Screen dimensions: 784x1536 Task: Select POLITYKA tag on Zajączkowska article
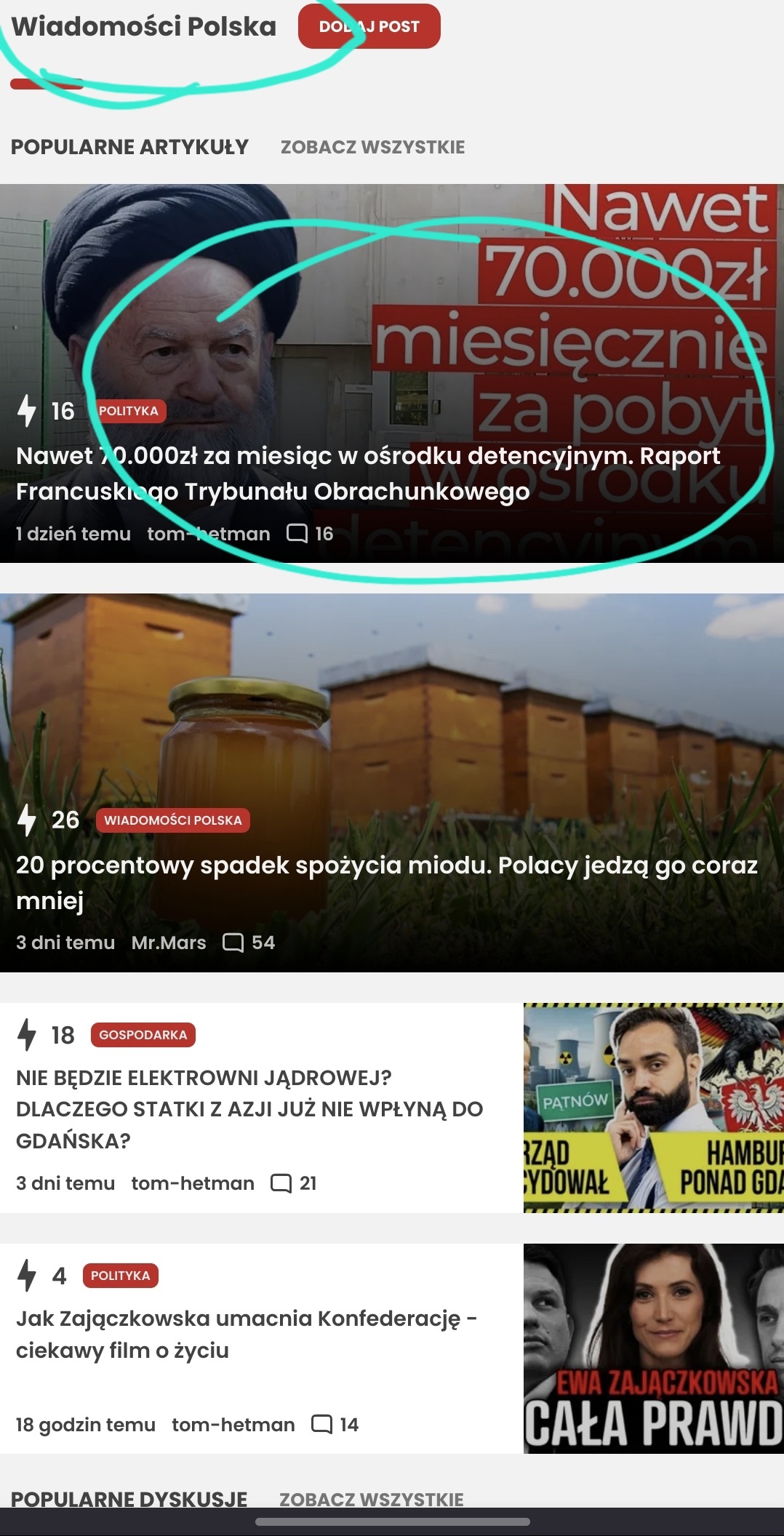[120, 1276]
